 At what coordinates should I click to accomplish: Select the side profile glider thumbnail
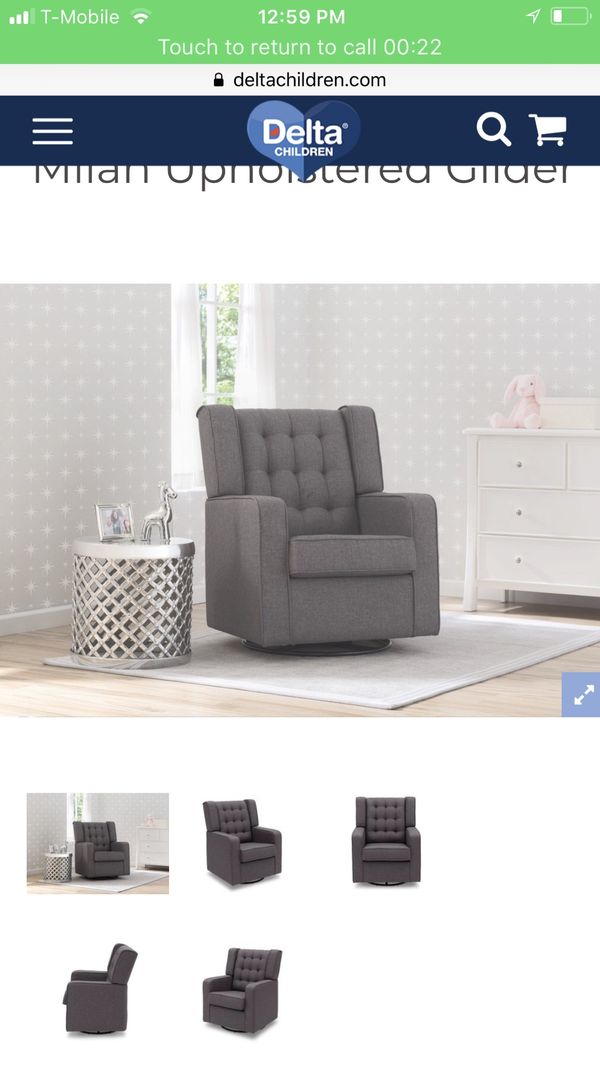click(x=100, y=988)
